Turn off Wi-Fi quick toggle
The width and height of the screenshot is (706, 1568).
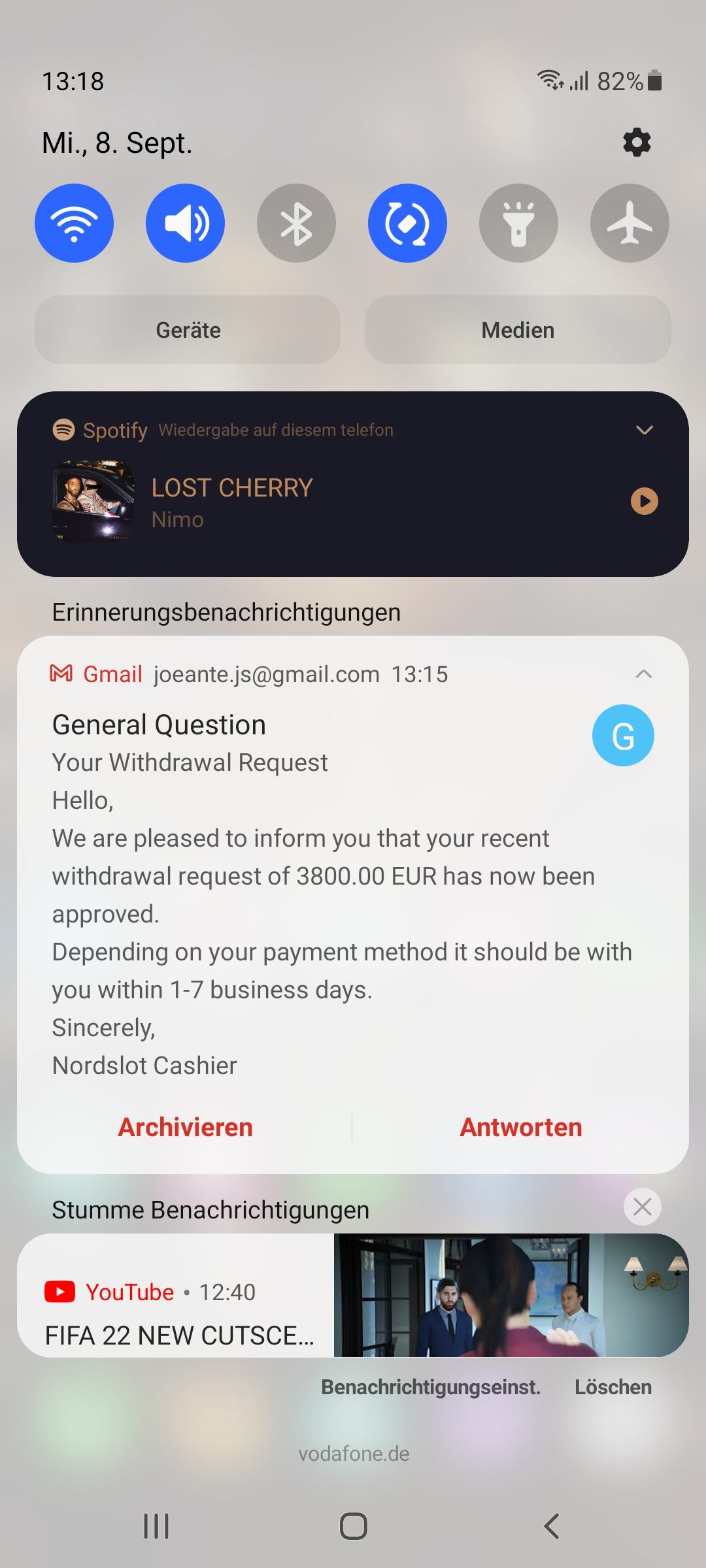click(74, 223)
